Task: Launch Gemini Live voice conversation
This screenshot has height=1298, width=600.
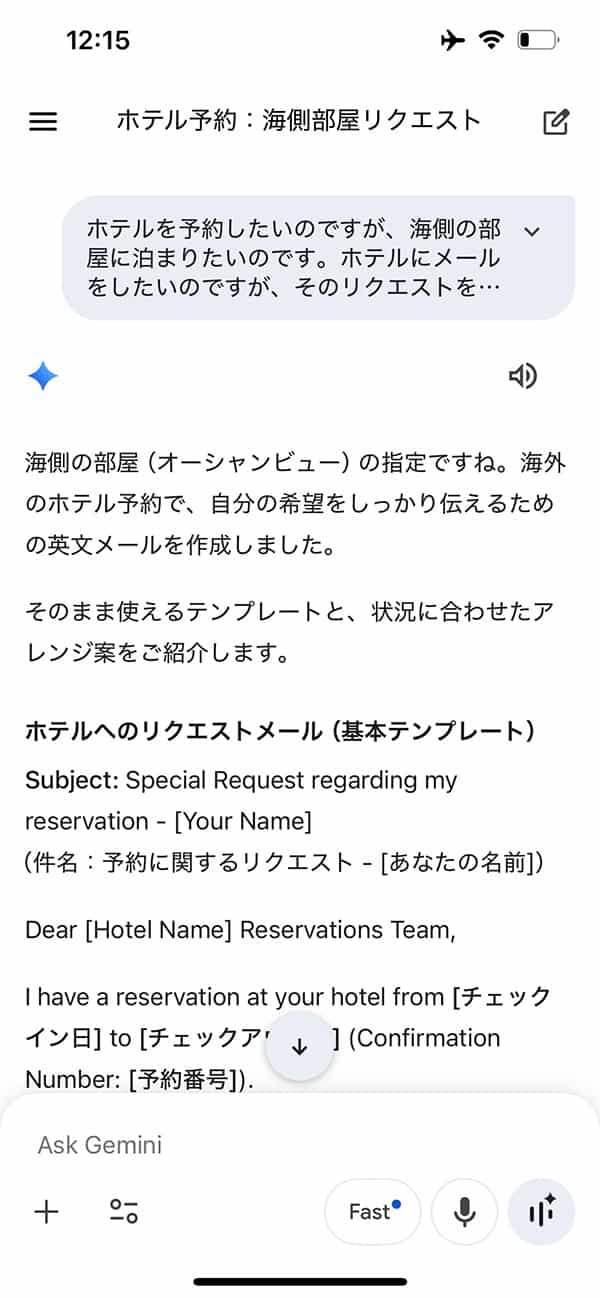Action: tap(541, 1212)
